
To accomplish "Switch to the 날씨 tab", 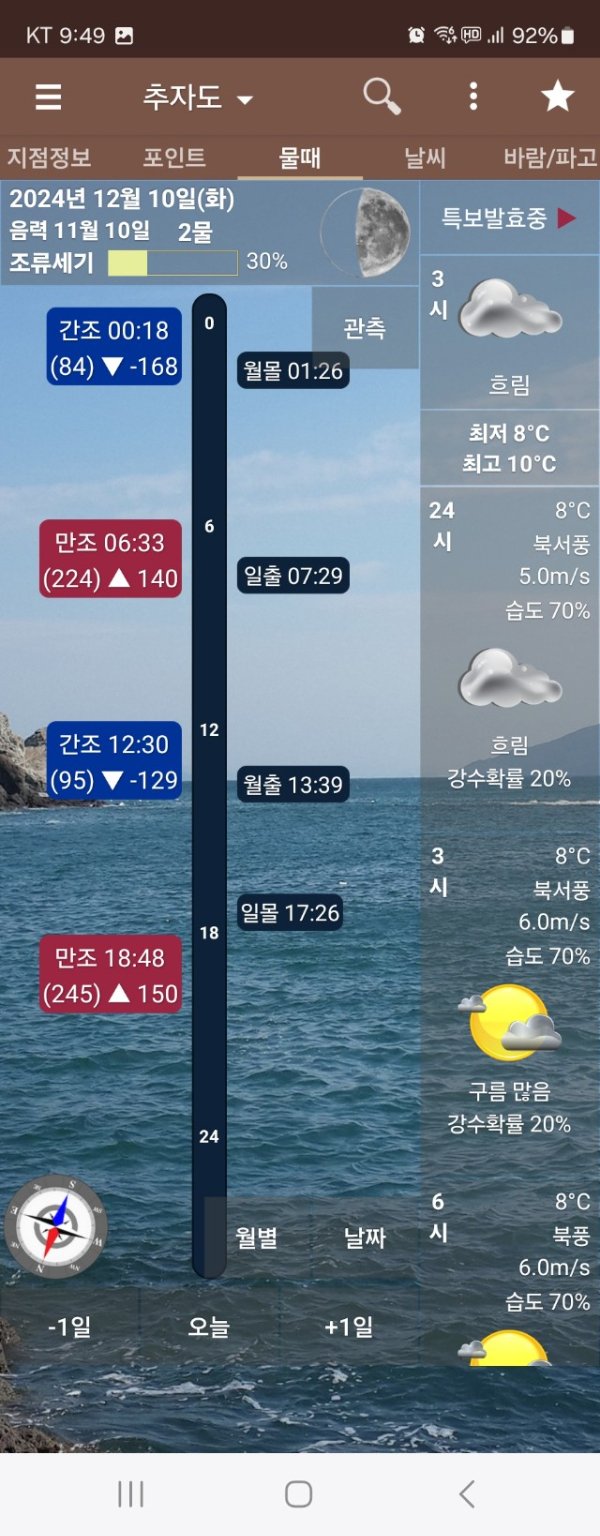I will point(425,157).
